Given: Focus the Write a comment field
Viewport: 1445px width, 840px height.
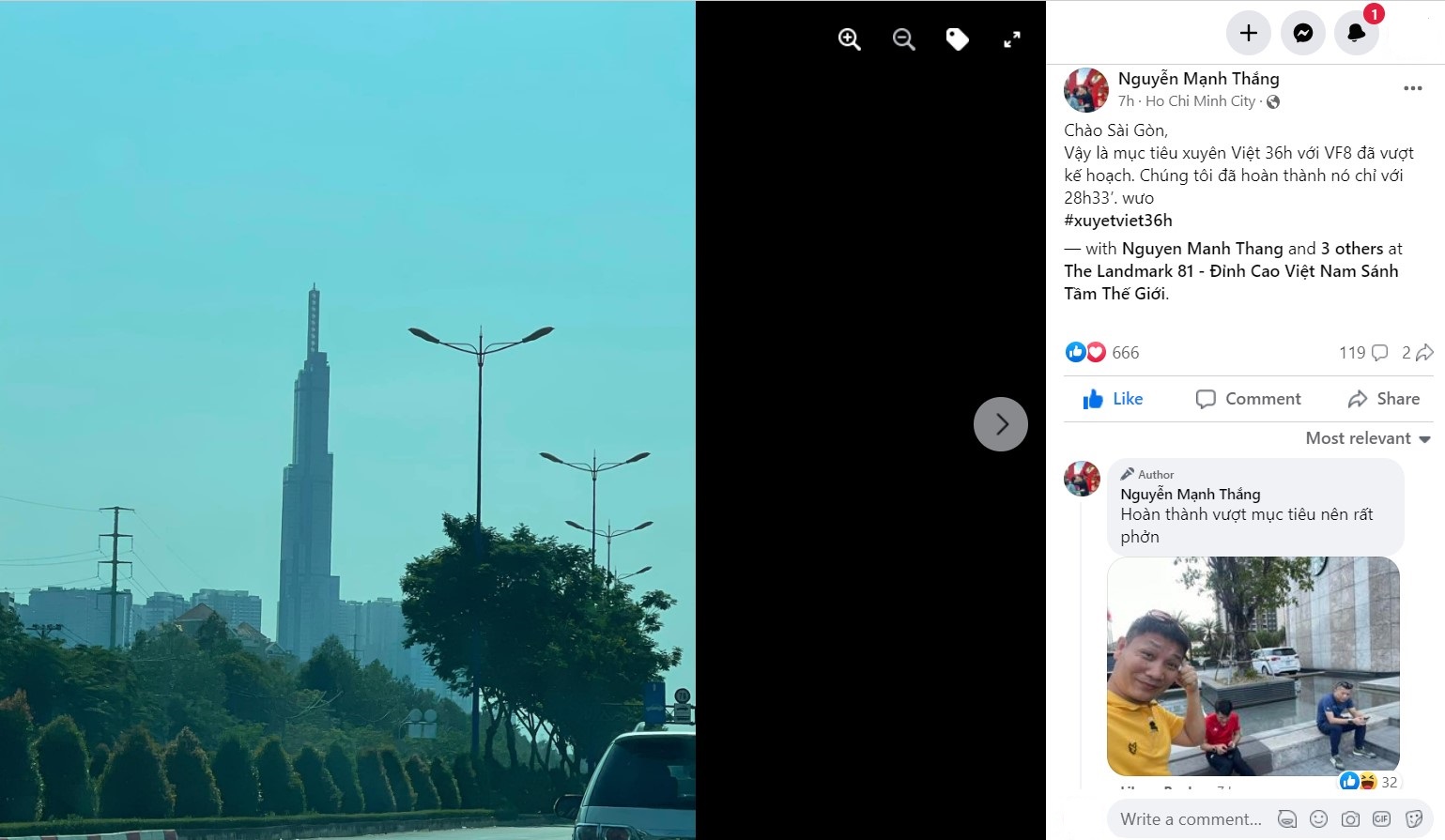Looking at the screenshot, I should [1190, 819].
